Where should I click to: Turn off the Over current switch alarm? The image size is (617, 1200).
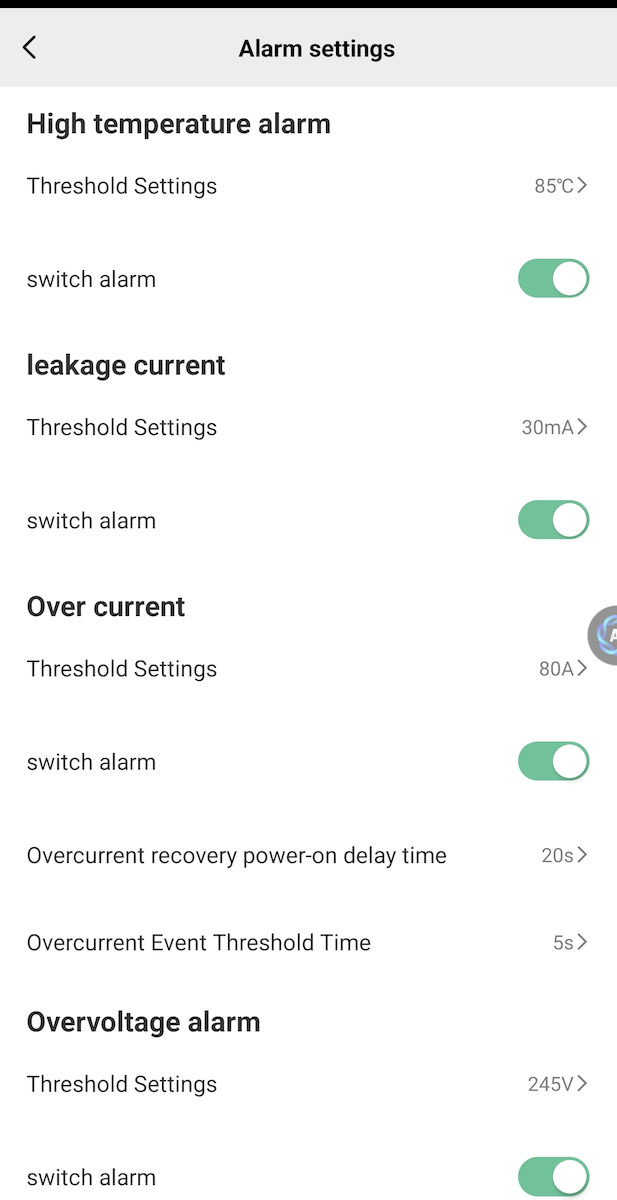pyautogui.click(x=553, y=761)
